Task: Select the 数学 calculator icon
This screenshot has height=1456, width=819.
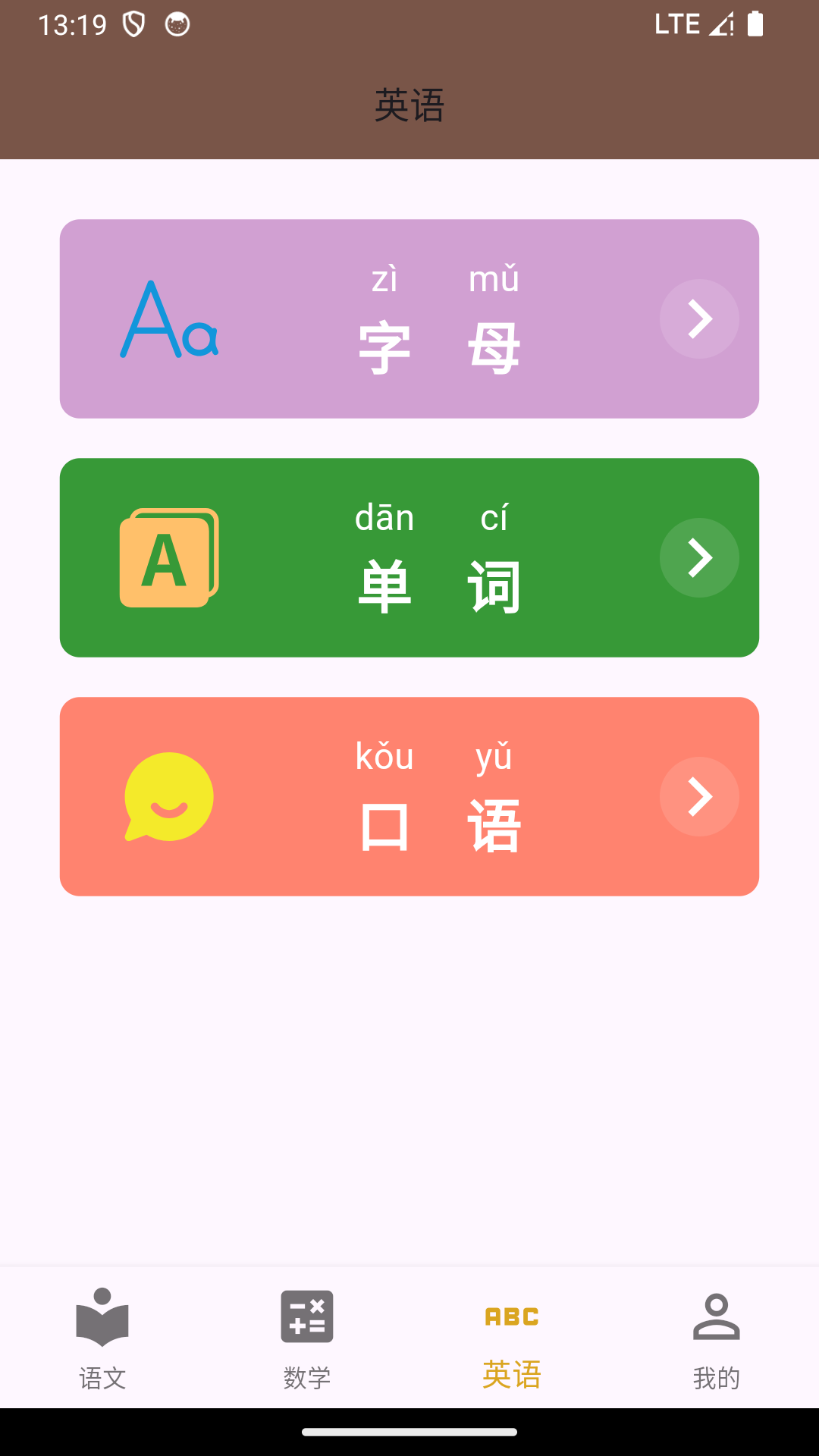Action: point(306,1316)
